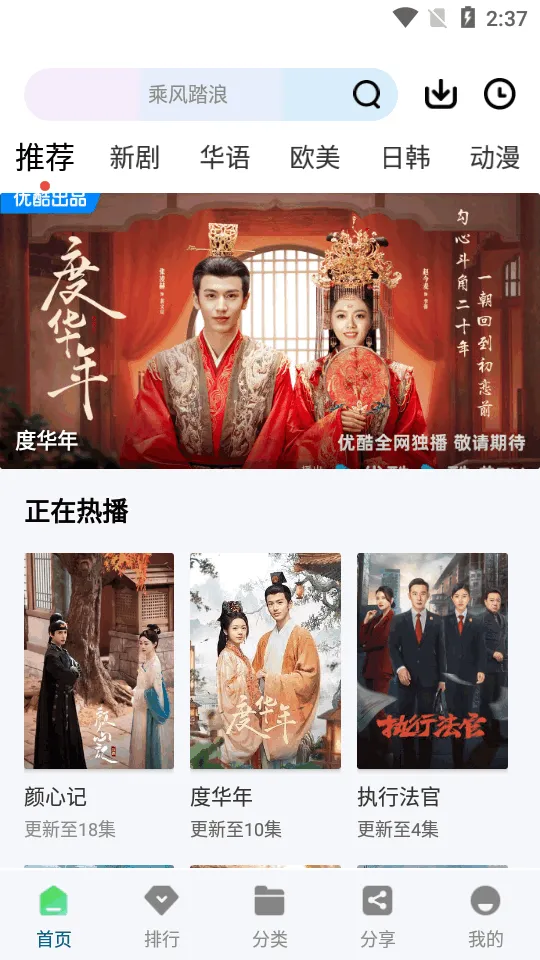This screenshot has height=960, width=540.
Task: Open the 度华年 card updated to 10集
Action: [265, 697]
